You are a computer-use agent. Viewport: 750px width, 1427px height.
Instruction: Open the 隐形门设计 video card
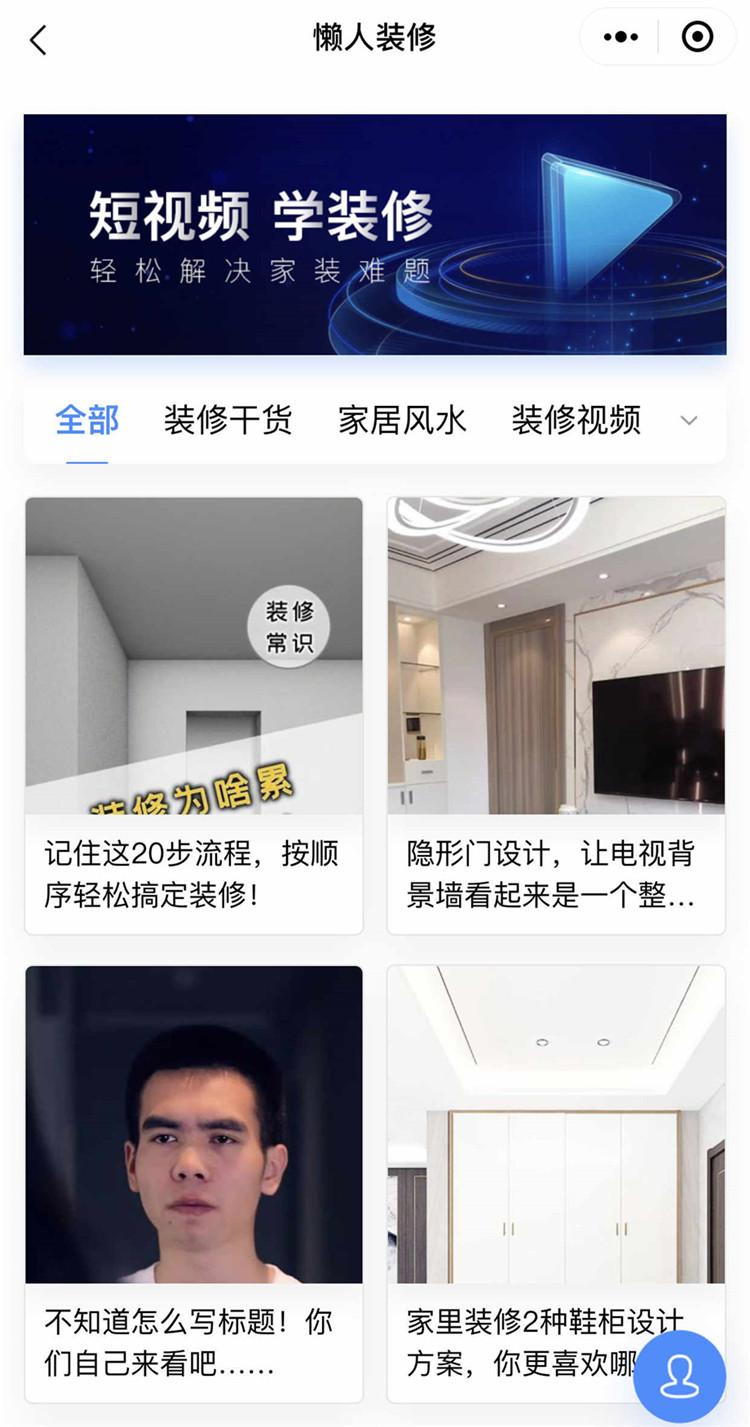click(x=556, y=715)
